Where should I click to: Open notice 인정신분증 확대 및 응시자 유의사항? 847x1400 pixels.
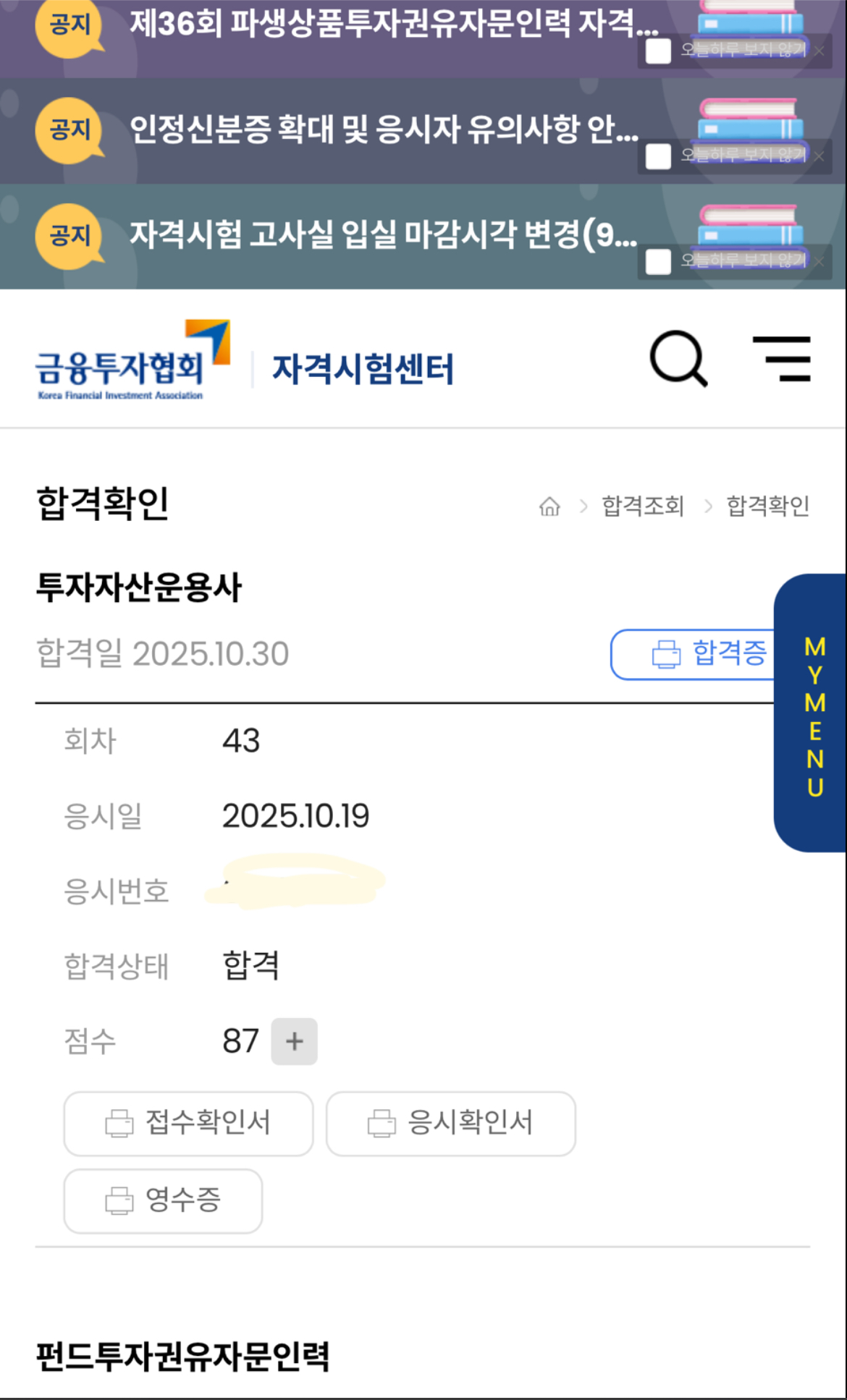pyautogui.click(x=384, y=130)
